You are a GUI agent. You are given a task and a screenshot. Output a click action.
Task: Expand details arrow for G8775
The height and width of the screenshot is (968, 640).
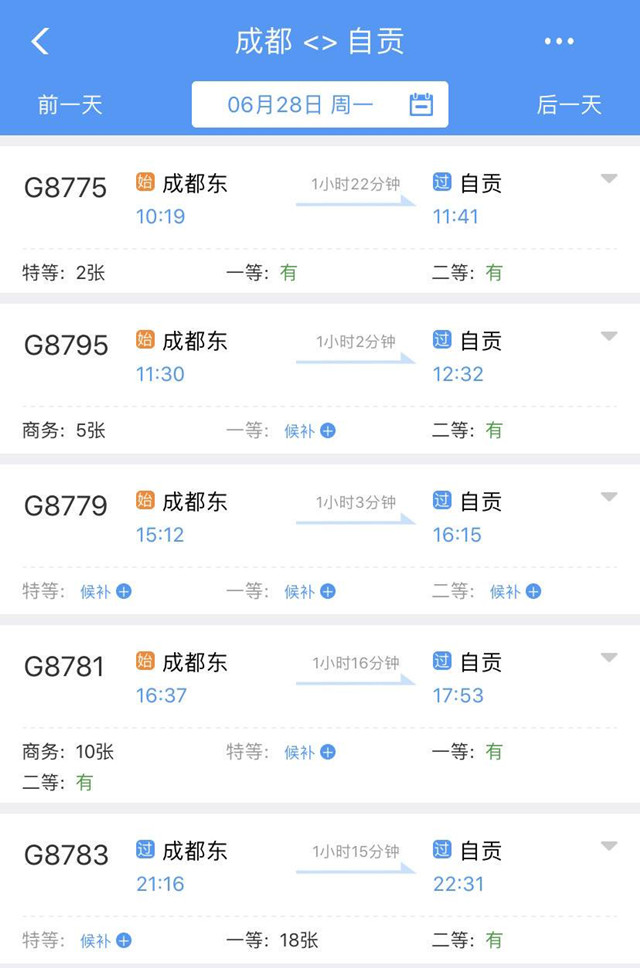click(609, 179)
